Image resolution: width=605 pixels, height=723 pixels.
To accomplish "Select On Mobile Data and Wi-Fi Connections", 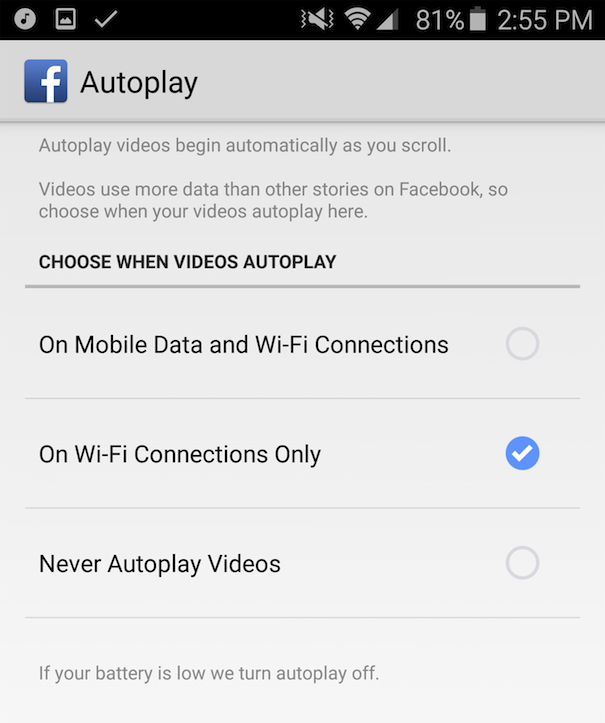I will point(521,345).
